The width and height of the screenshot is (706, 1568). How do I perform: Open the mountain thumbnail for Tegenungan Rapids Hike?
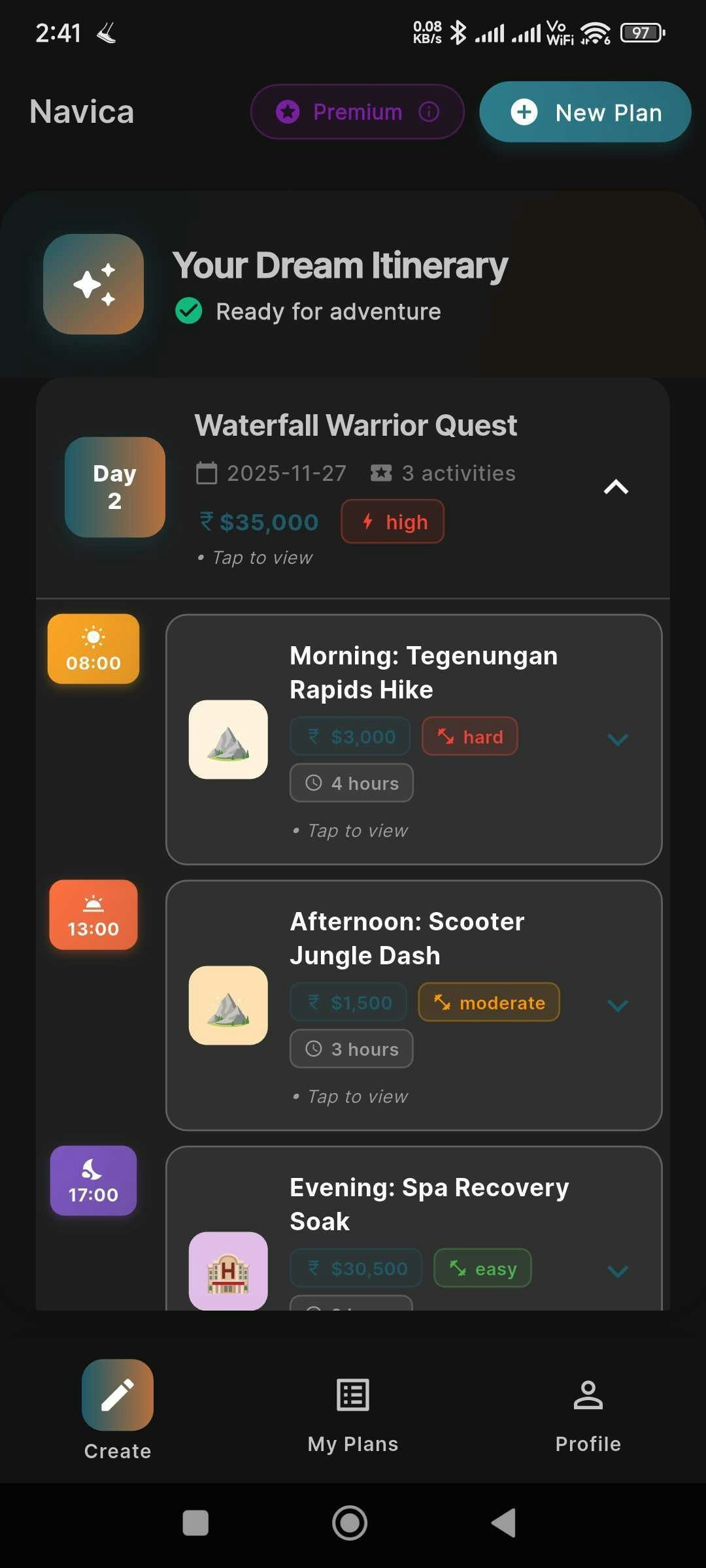[x=228, y=738]
